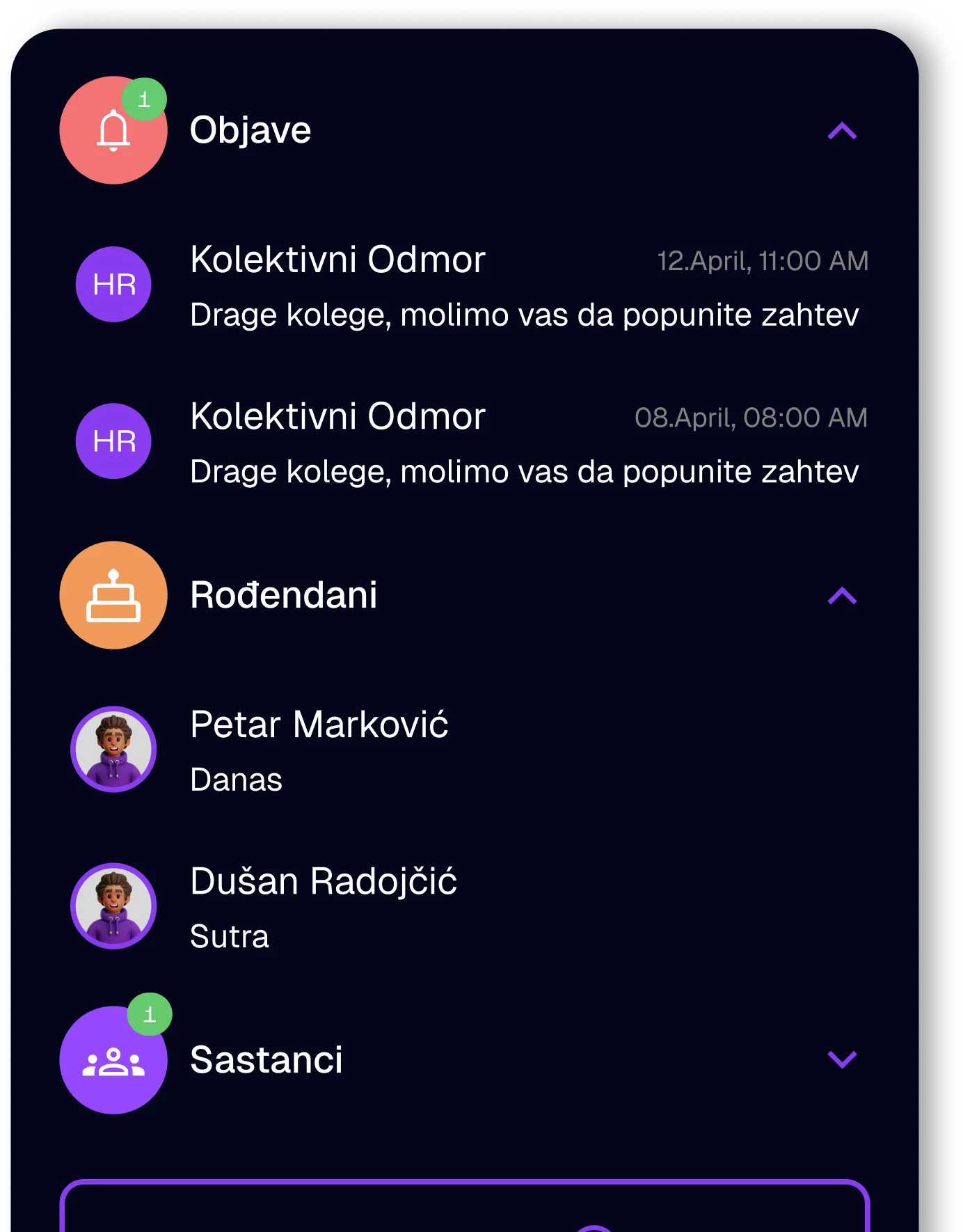Collapse the Objave section
The image size is (963, 1232).
click(843, 131)
